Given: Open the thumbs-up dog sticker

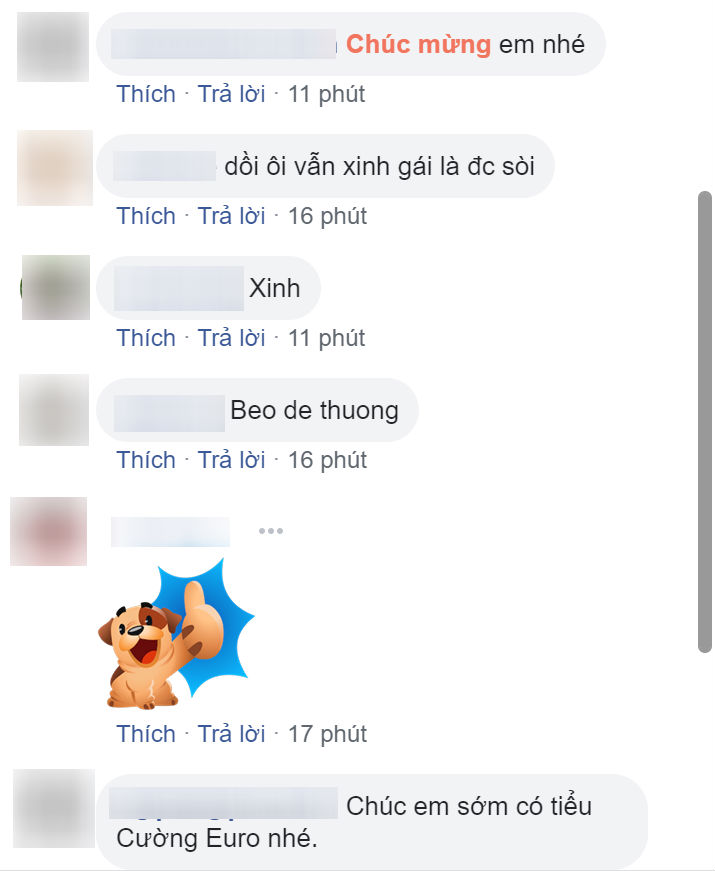Looking at the screenshot, I should click(175, 635).
